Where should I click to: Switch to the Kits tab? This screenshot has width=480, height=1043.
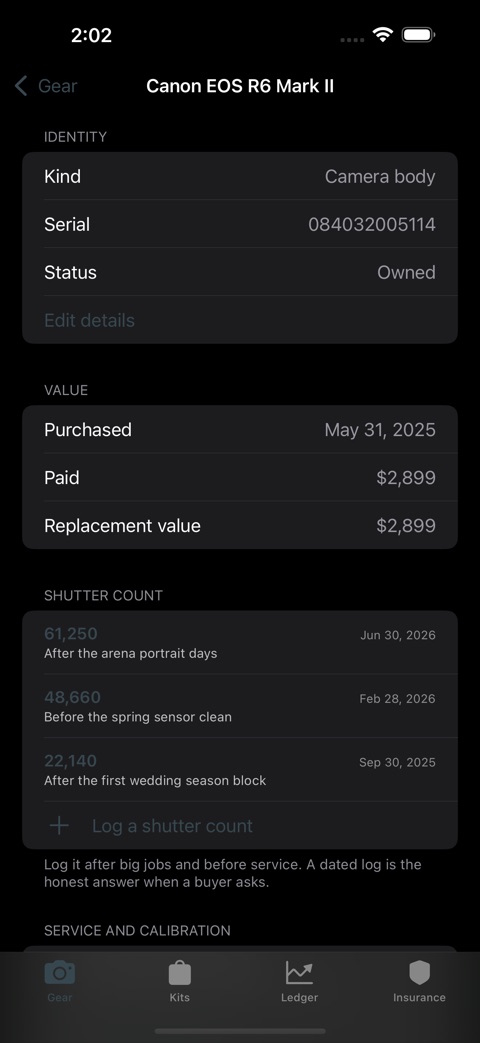click(x=180, y=981)
